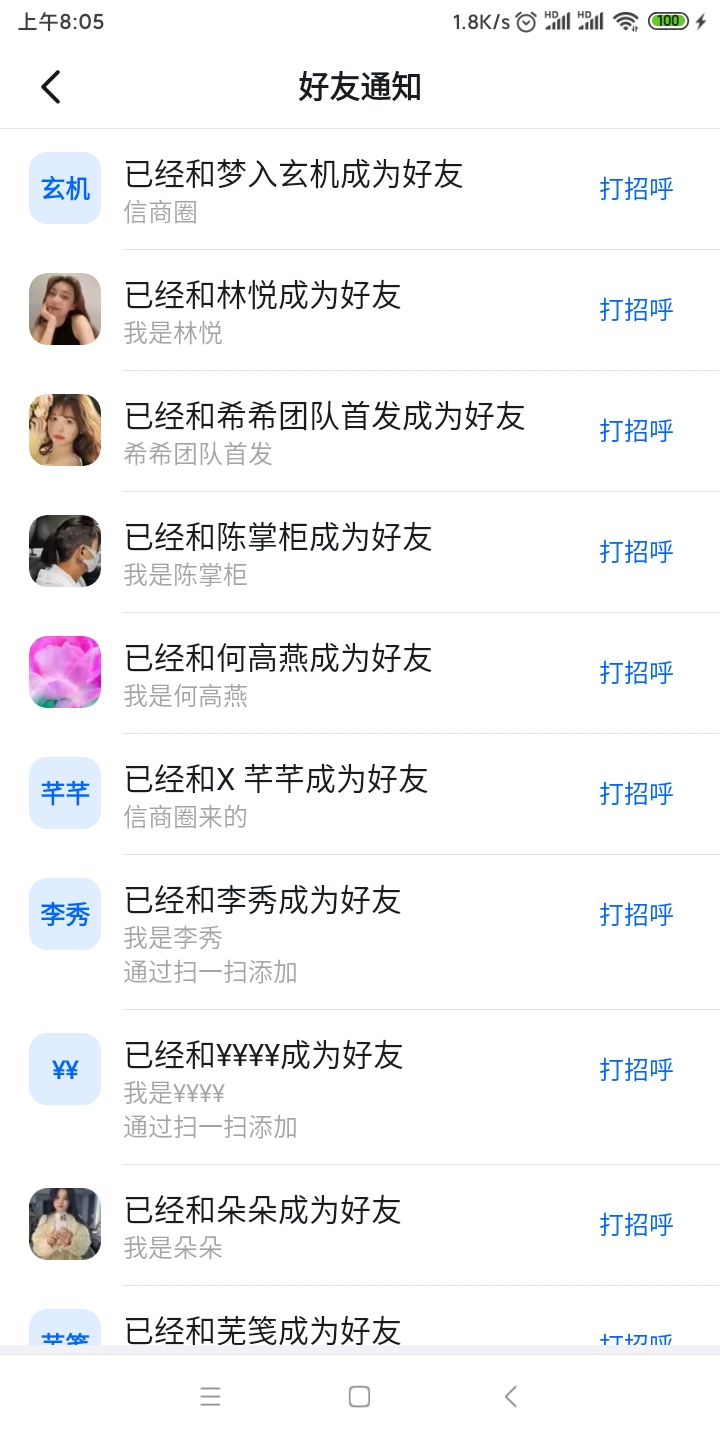View 朵朵's profile photo
The image size is (720, 1440).
tap(64, 1223)
